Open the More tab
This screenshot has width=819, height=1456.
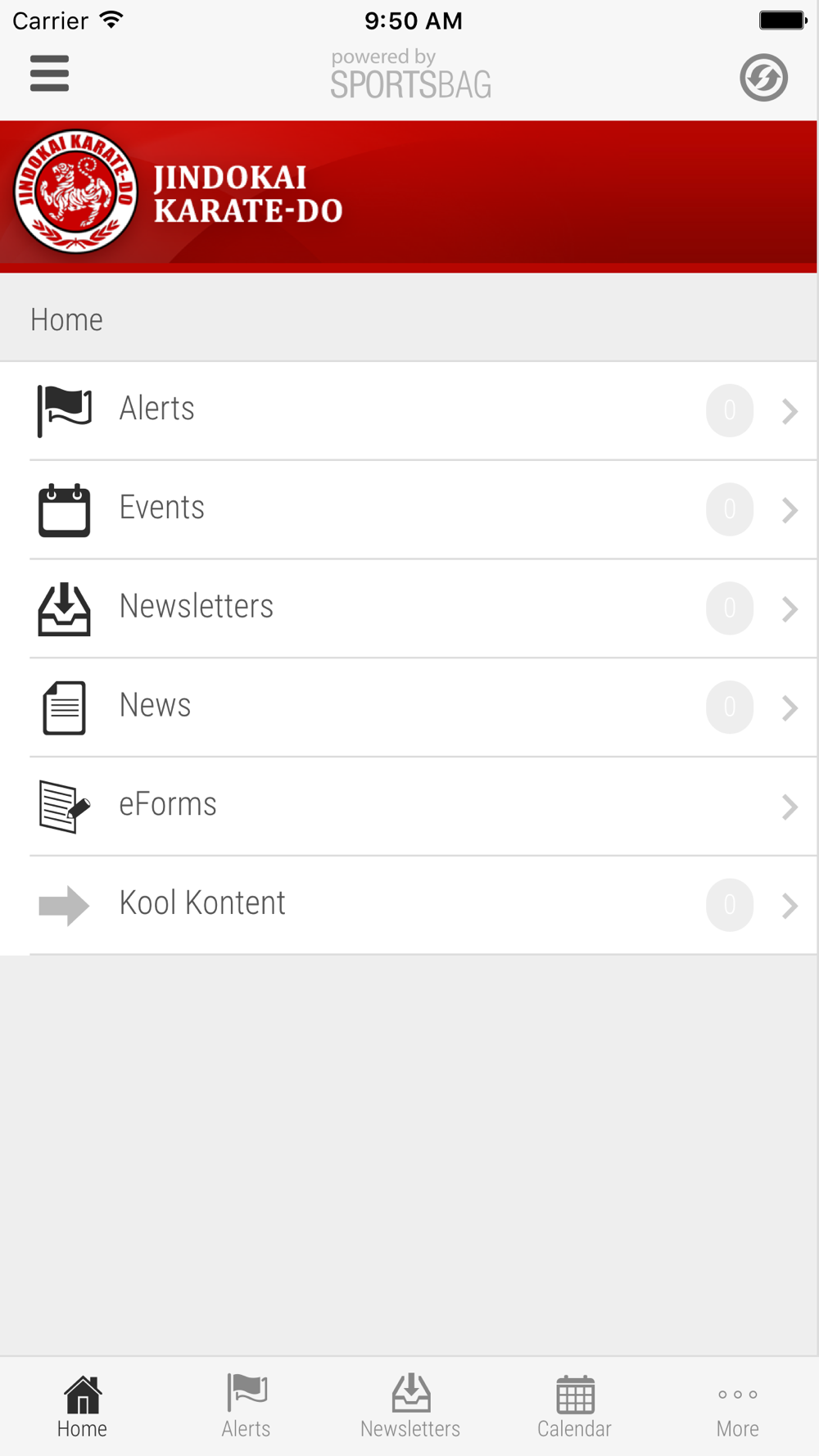coord(737,1407)
